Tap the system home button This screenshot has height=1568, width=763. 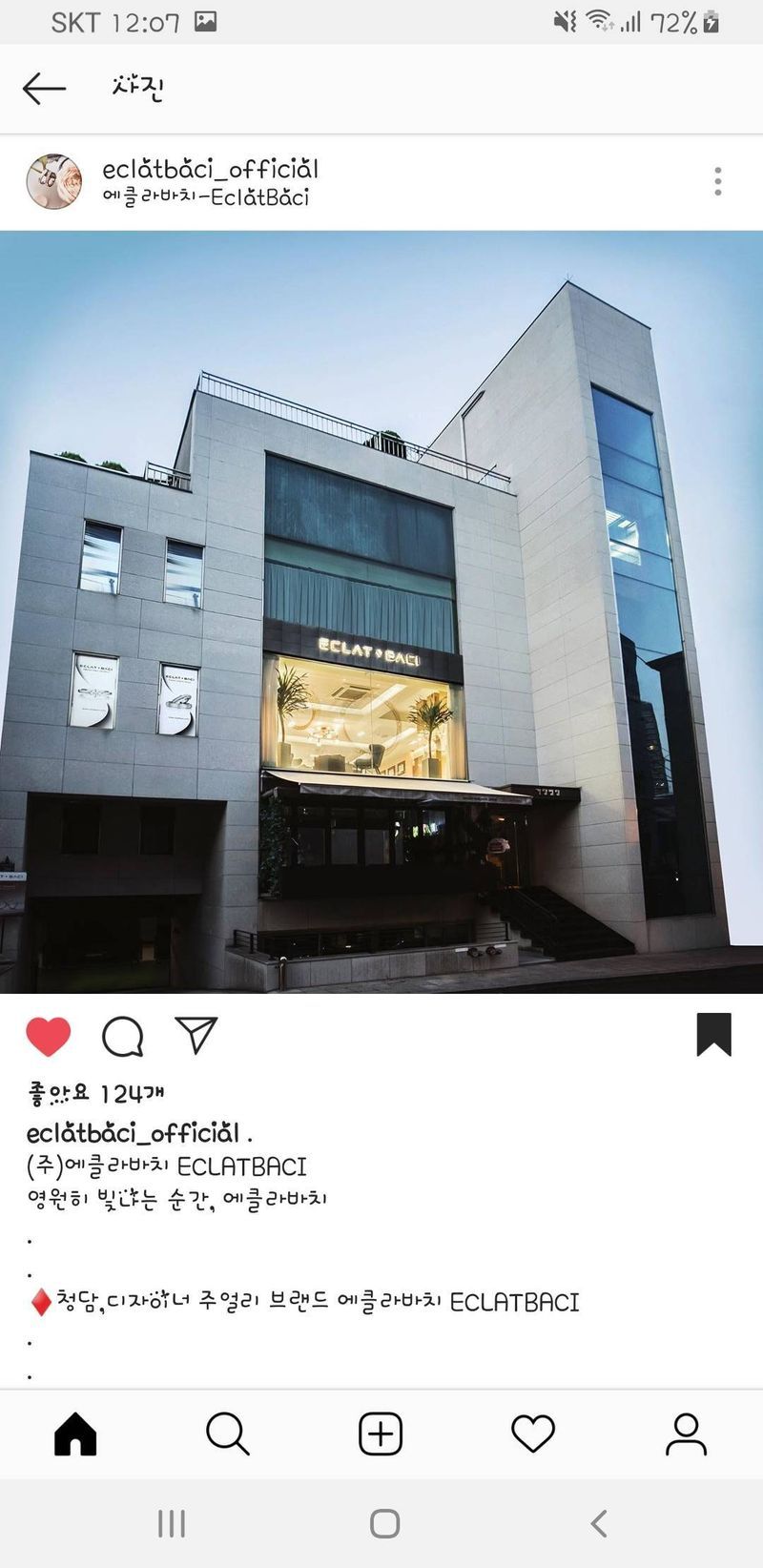tap(384, 1523)
